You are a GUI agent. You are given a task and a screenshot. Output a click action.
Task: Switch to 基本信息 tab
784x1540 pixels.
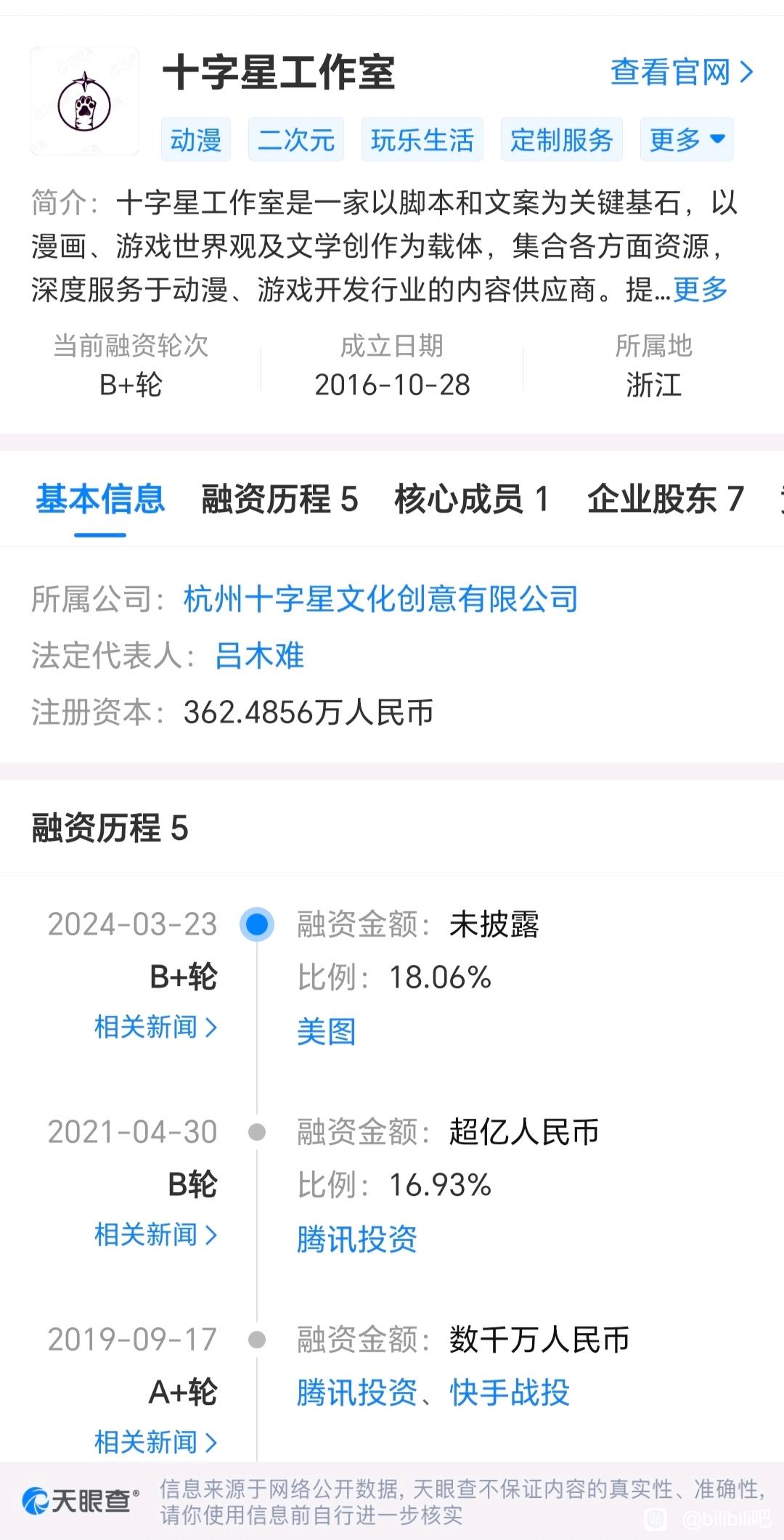point(100,500)
